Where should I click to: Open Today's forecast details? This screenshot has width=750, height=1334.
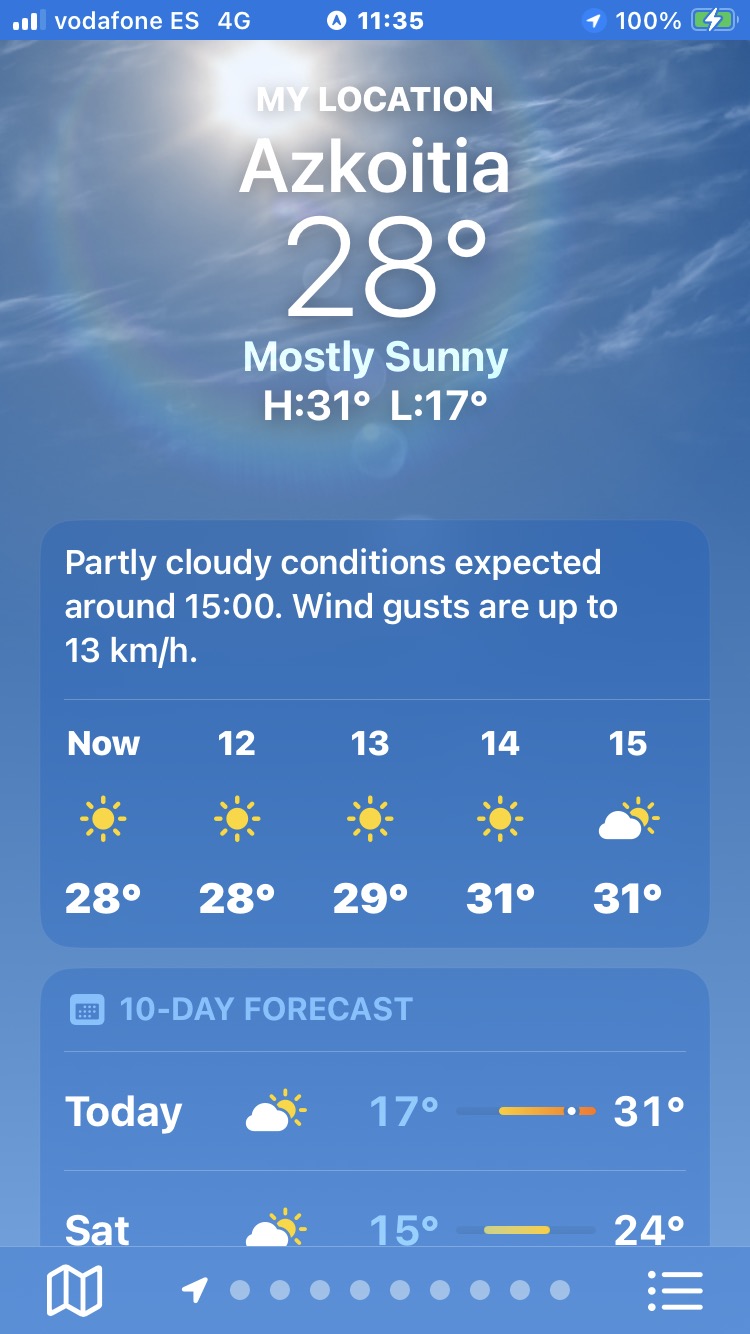pos(375,1111)
